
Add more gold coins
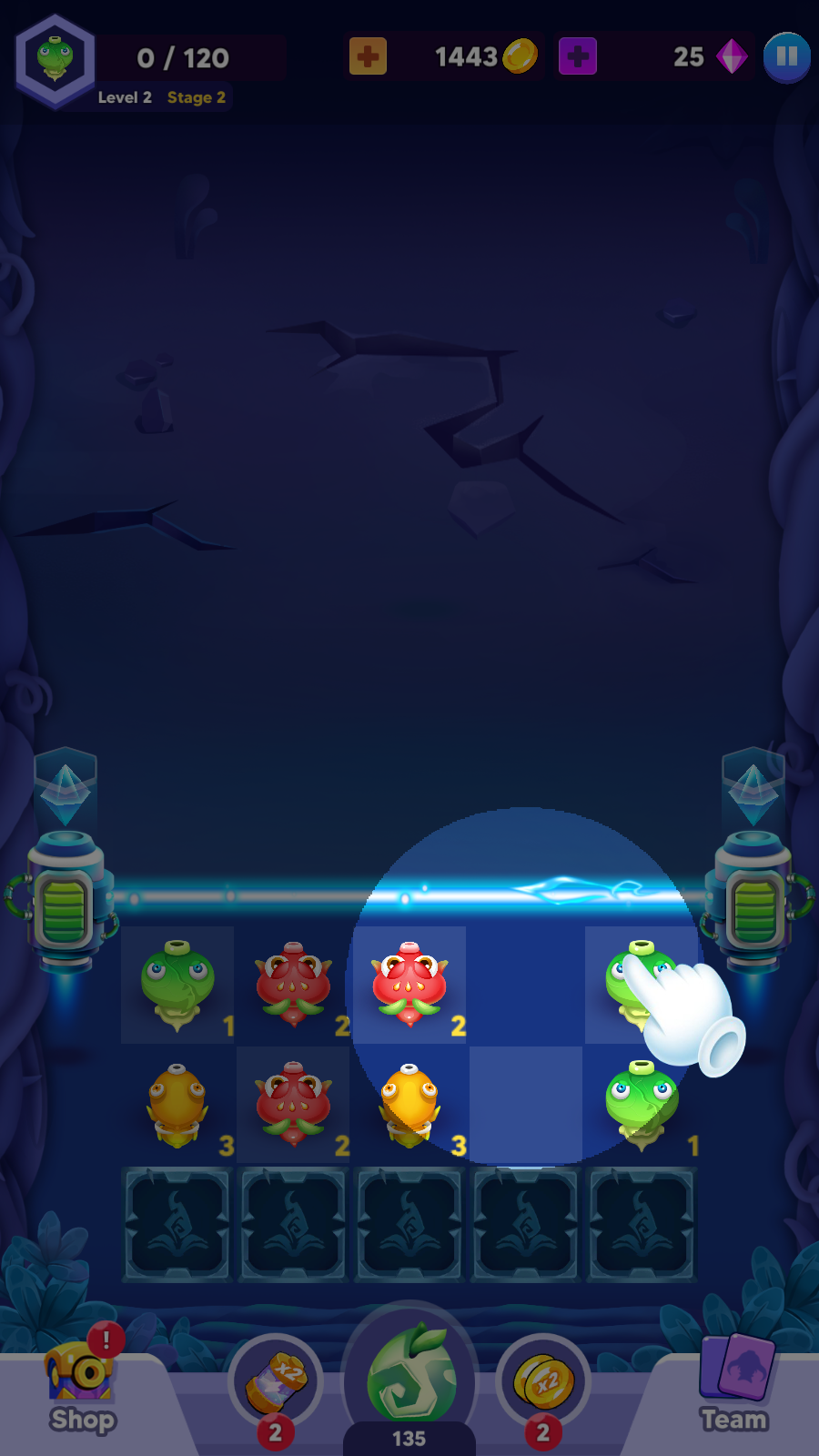[368, 56]
